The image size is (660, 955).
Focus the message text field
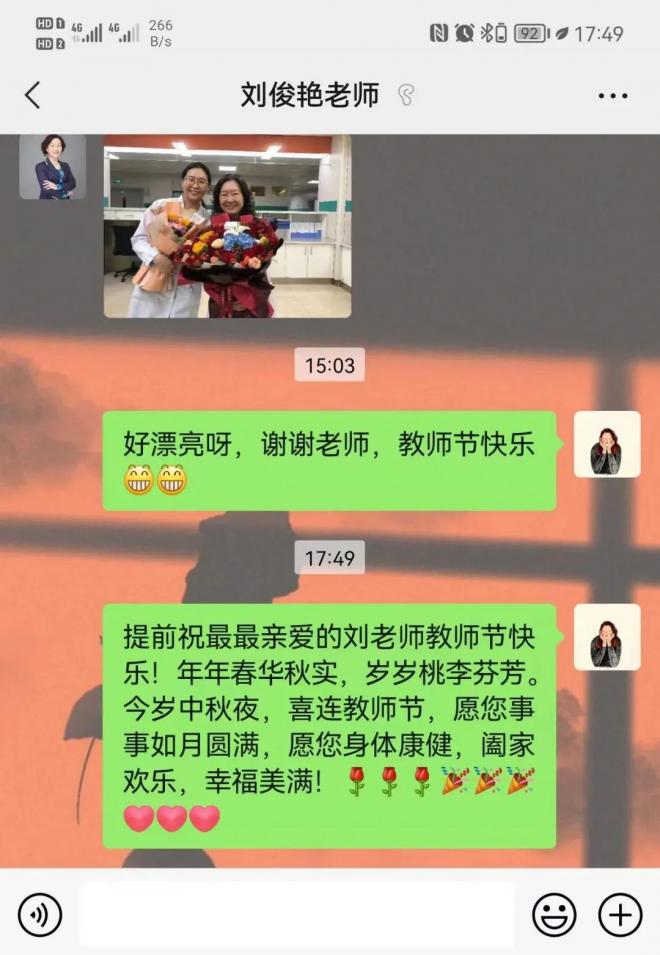tap(297, 914)
